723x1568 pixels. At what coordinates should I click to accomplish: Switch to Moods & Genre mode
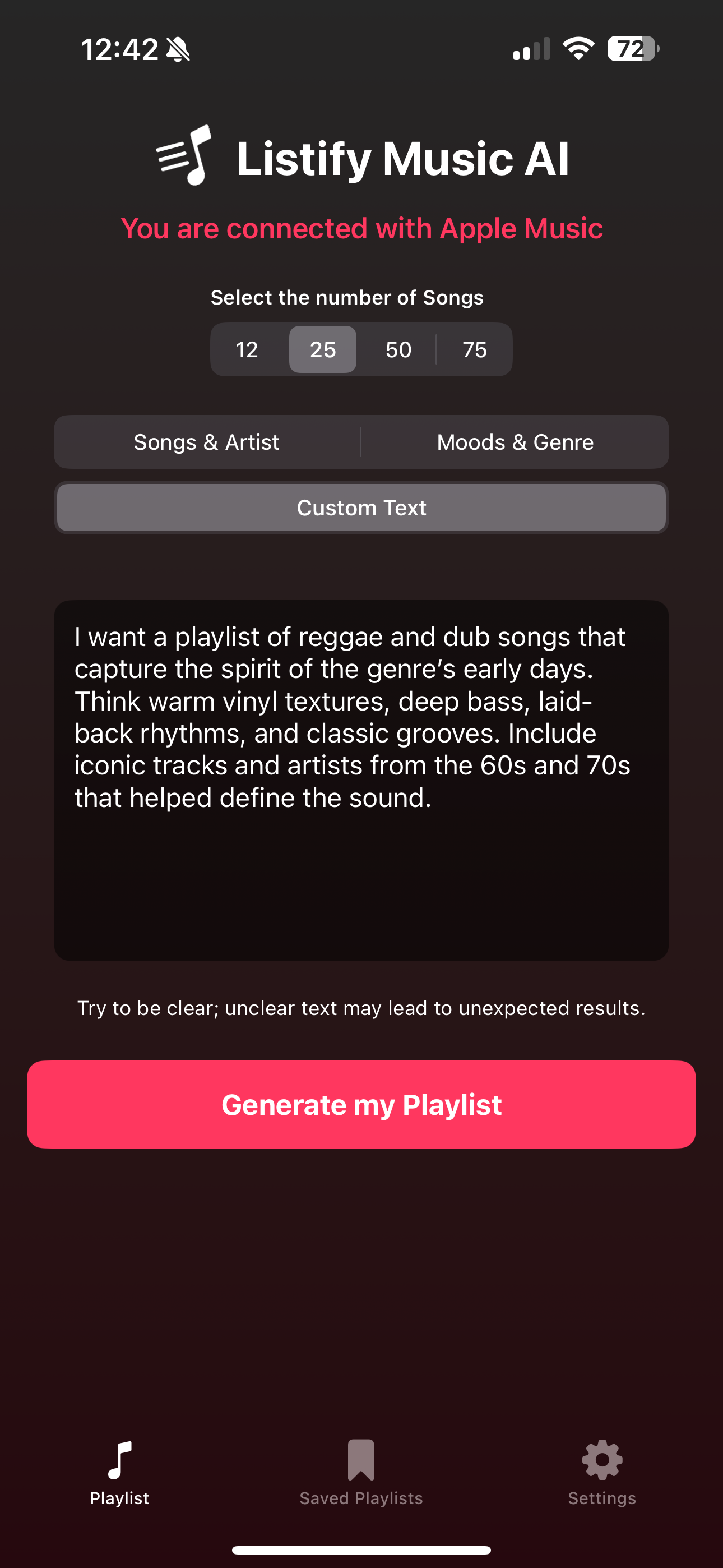515,442
